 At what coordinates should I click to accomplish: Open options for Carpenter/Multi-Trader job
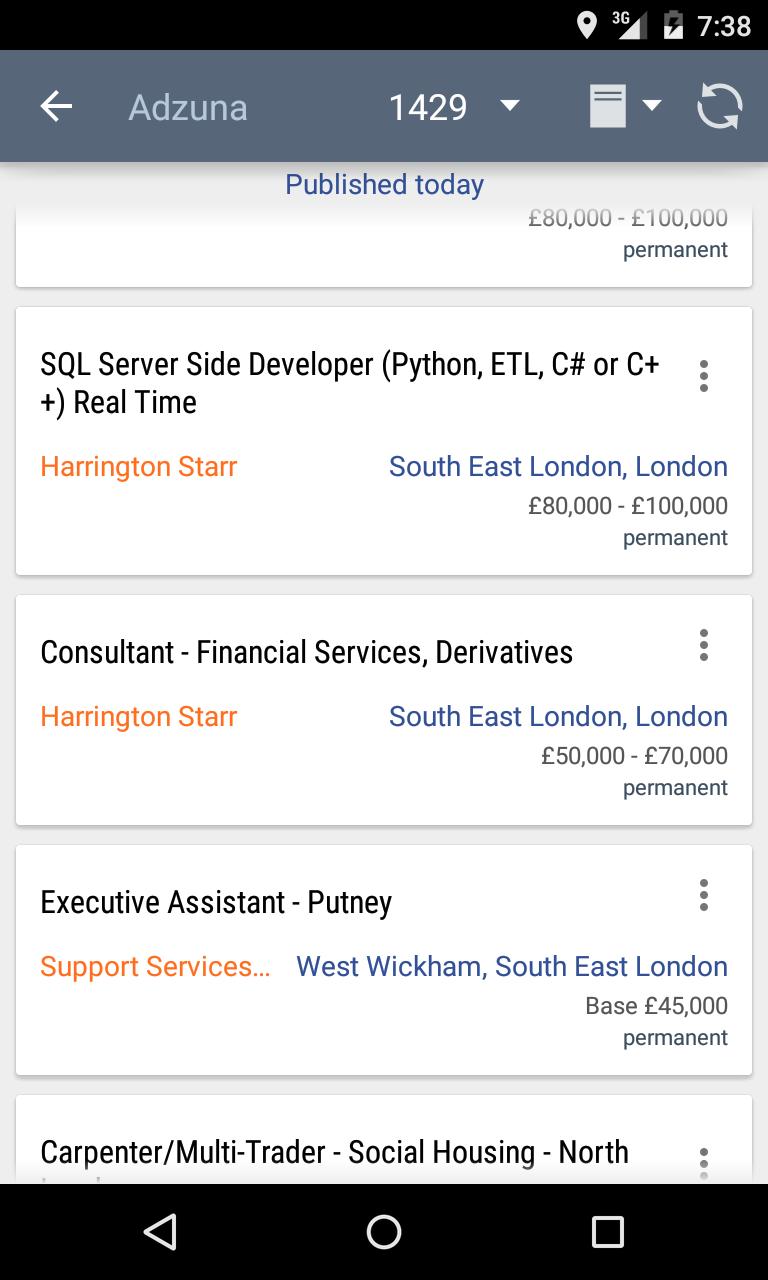click(x=704, y=1160)
